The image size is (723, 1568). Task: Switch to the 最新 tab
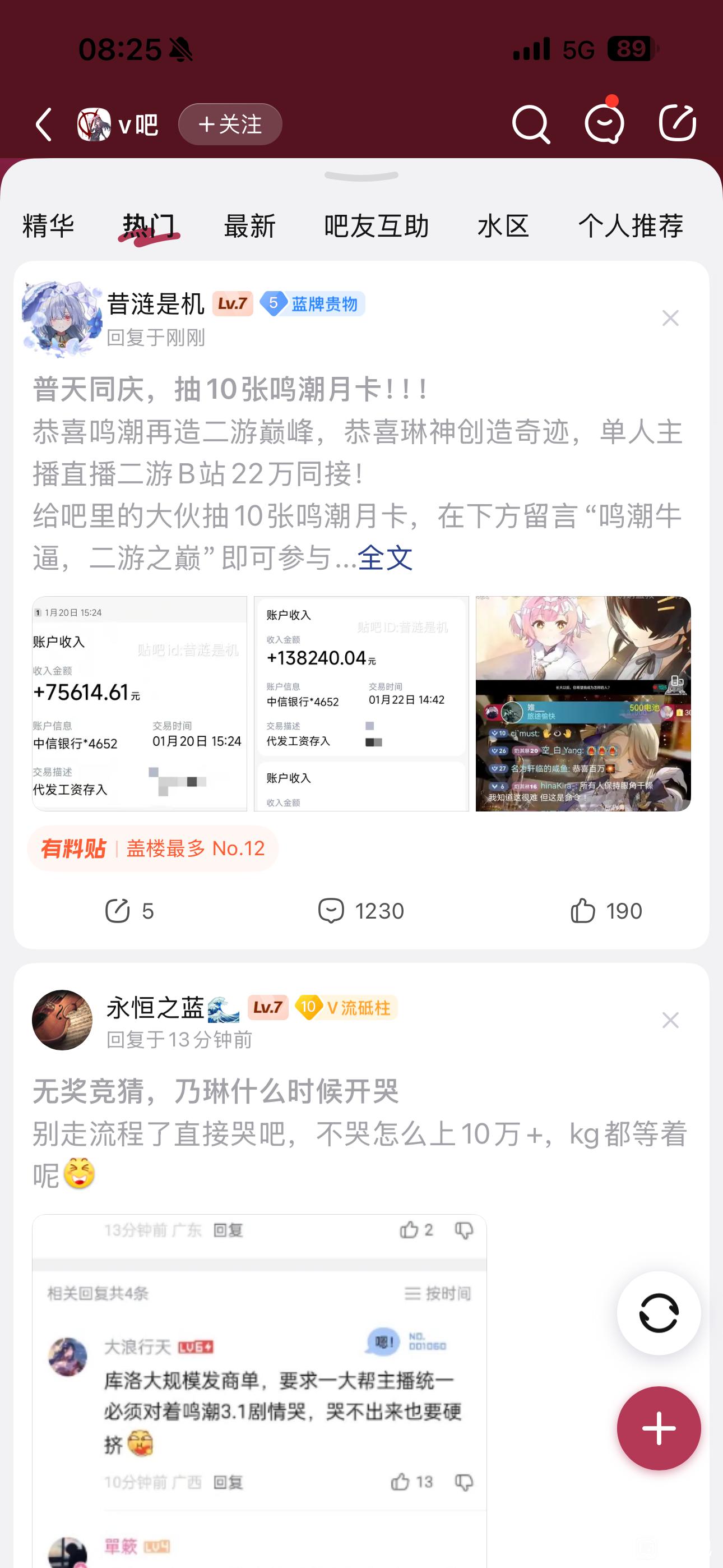(249, 227)
